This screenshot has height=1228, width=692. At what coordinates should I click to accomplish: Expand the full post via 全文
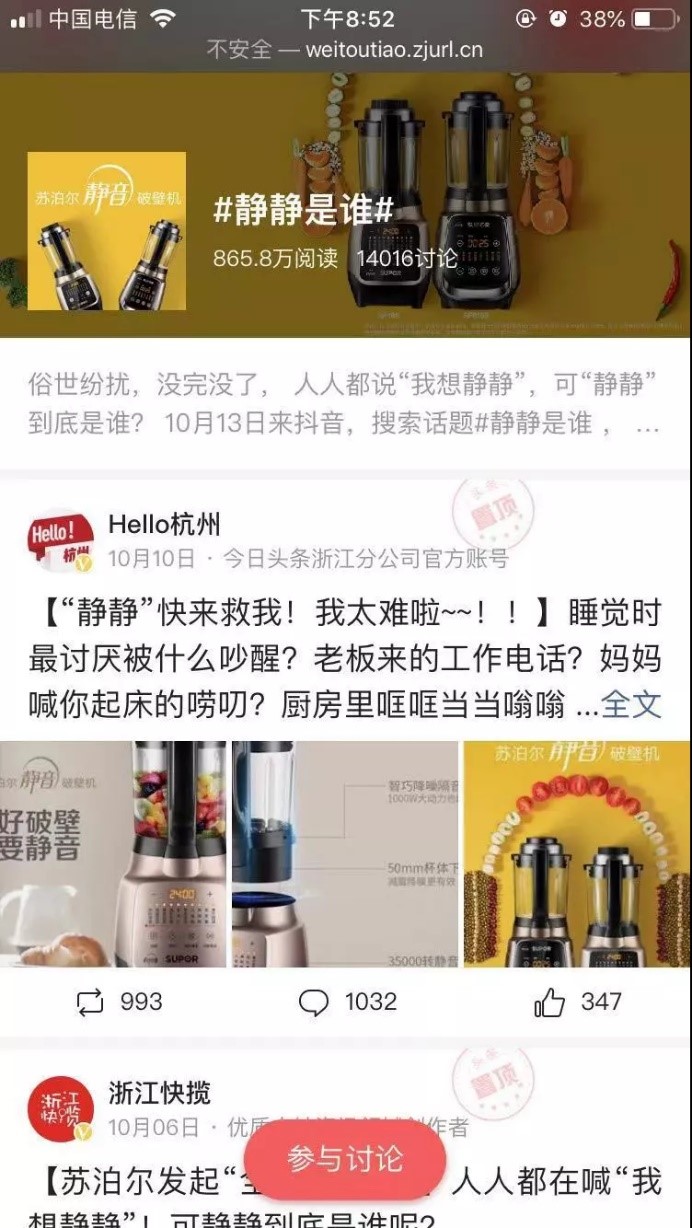point(631,704)
